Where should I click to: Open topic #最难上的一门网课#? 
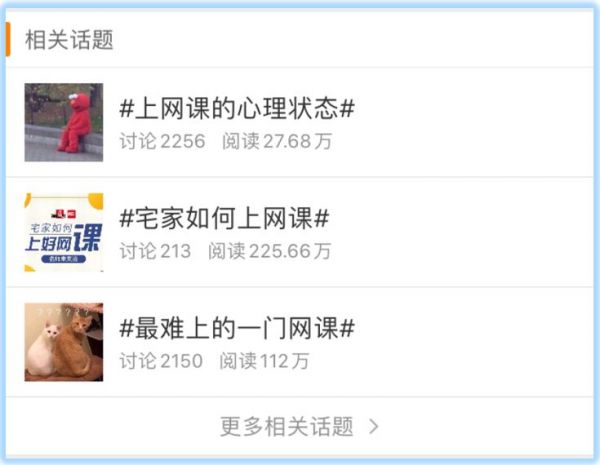click(x=237, y=329)
